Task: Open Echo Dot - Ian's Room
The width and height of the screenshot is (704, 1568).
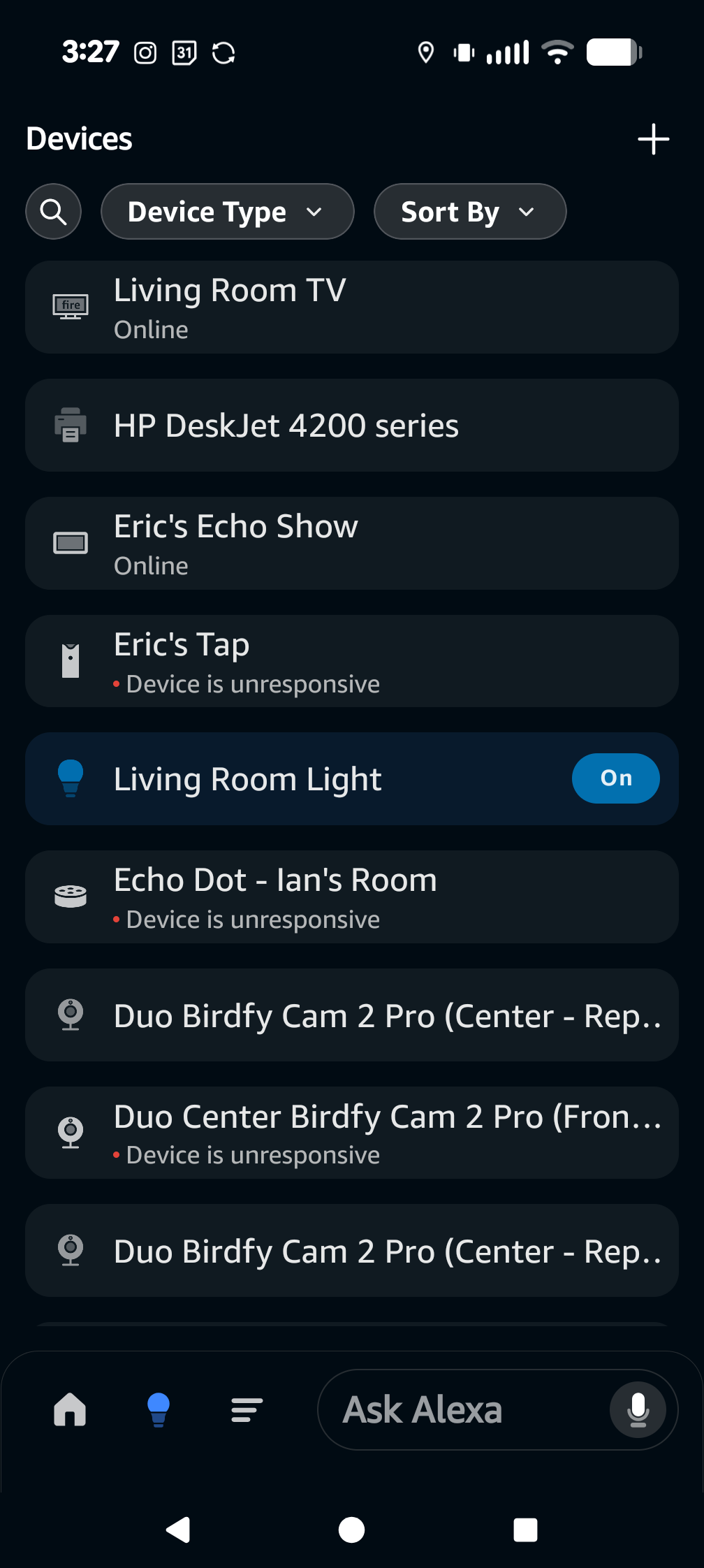Action: 351,897
